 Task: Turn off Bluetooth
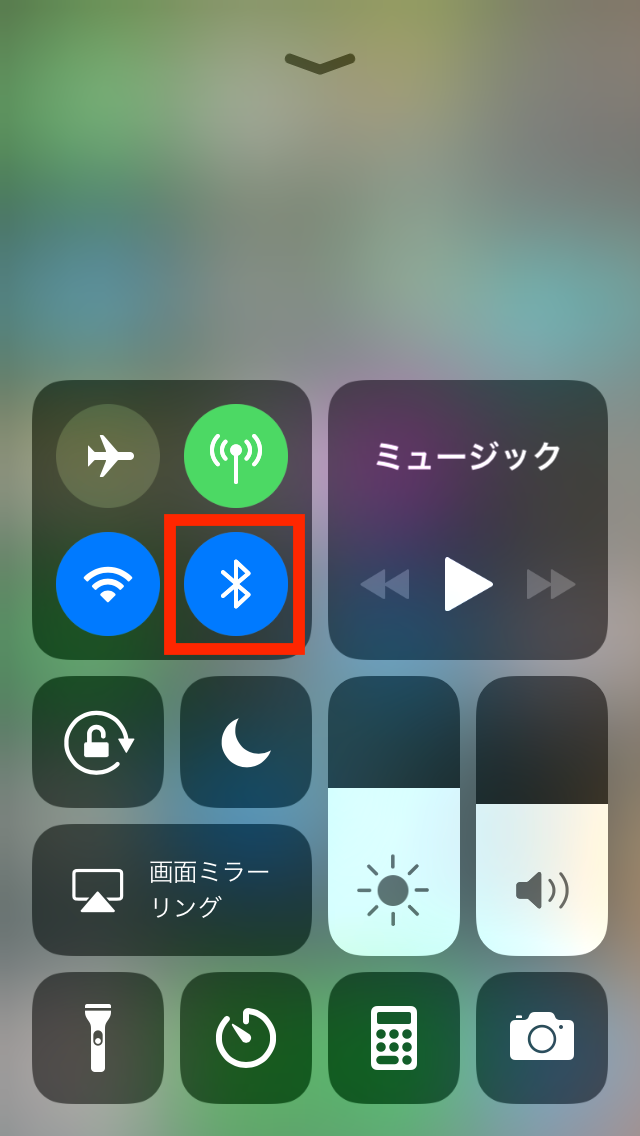click(x=236, y=584)
